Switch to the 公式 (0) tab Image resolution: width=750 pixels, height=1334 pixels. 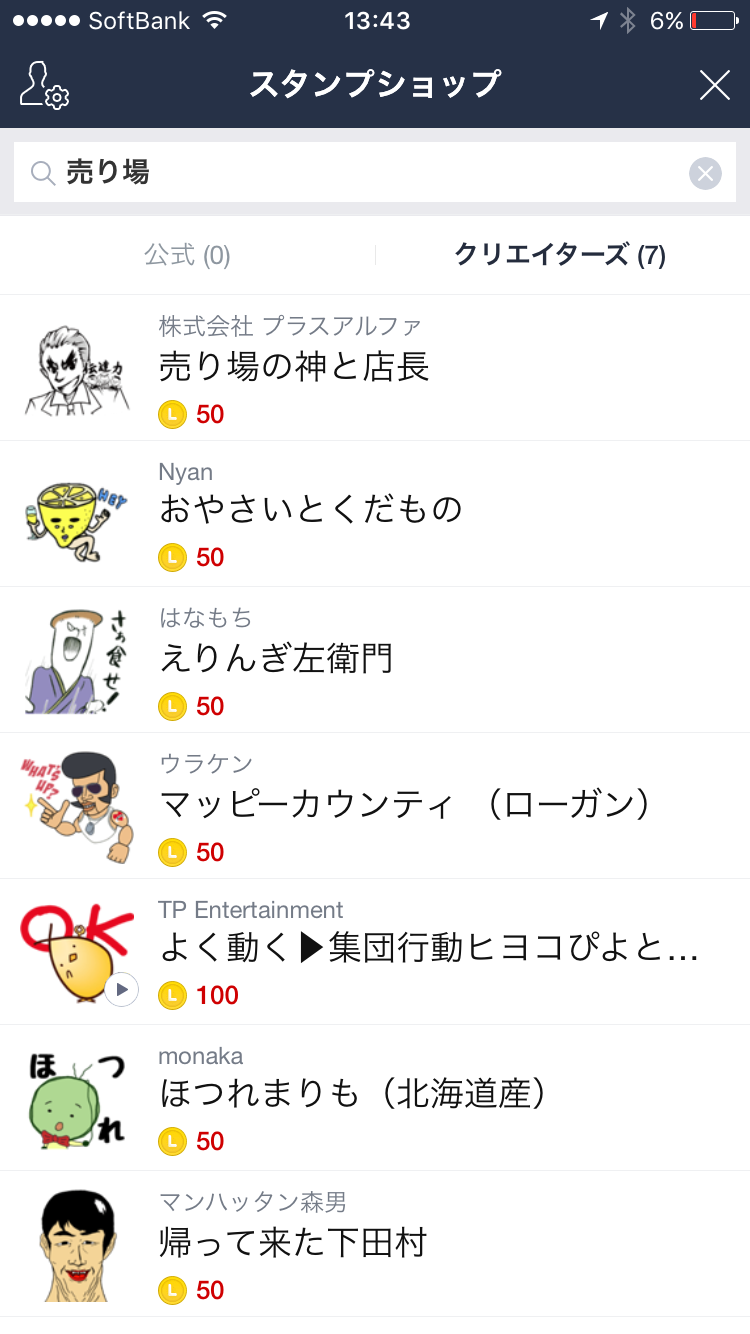[x=187, y=255]
